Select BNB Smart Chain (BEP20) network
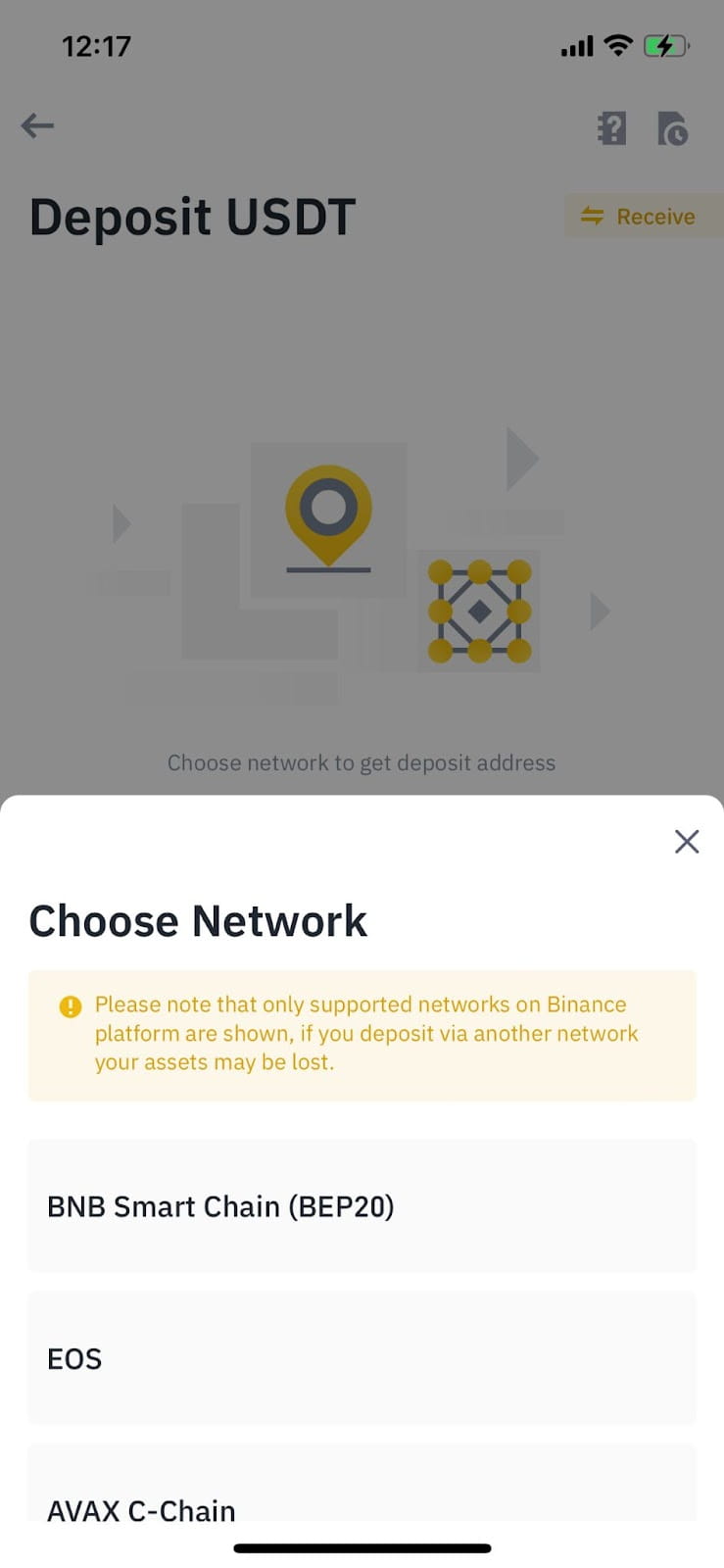 coord(362,1205)
